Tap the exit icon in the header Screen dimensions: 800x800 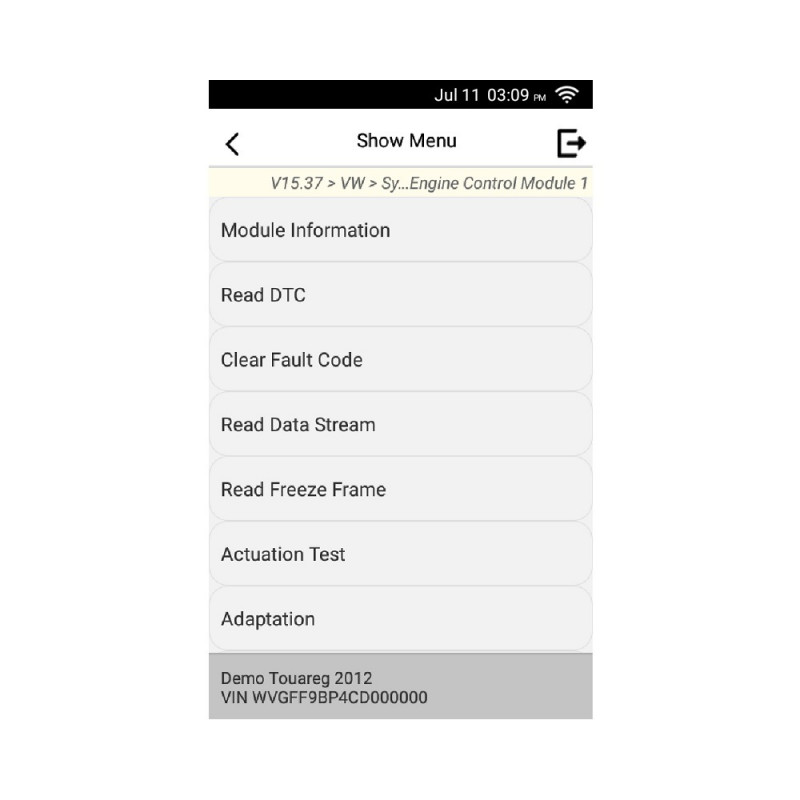(x=571, y=144)
